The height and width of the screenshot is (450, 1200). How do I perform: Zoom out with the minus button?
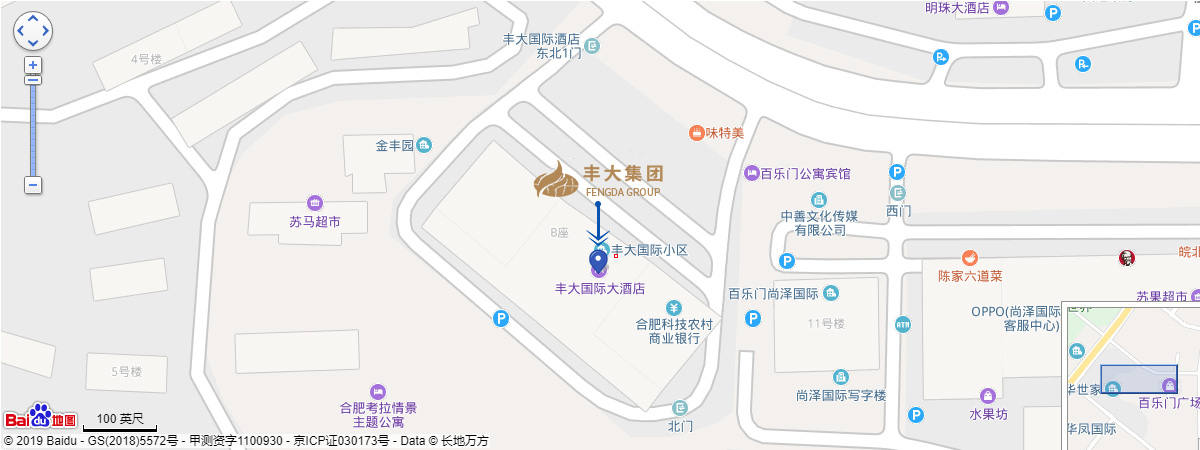pos(33,185)
